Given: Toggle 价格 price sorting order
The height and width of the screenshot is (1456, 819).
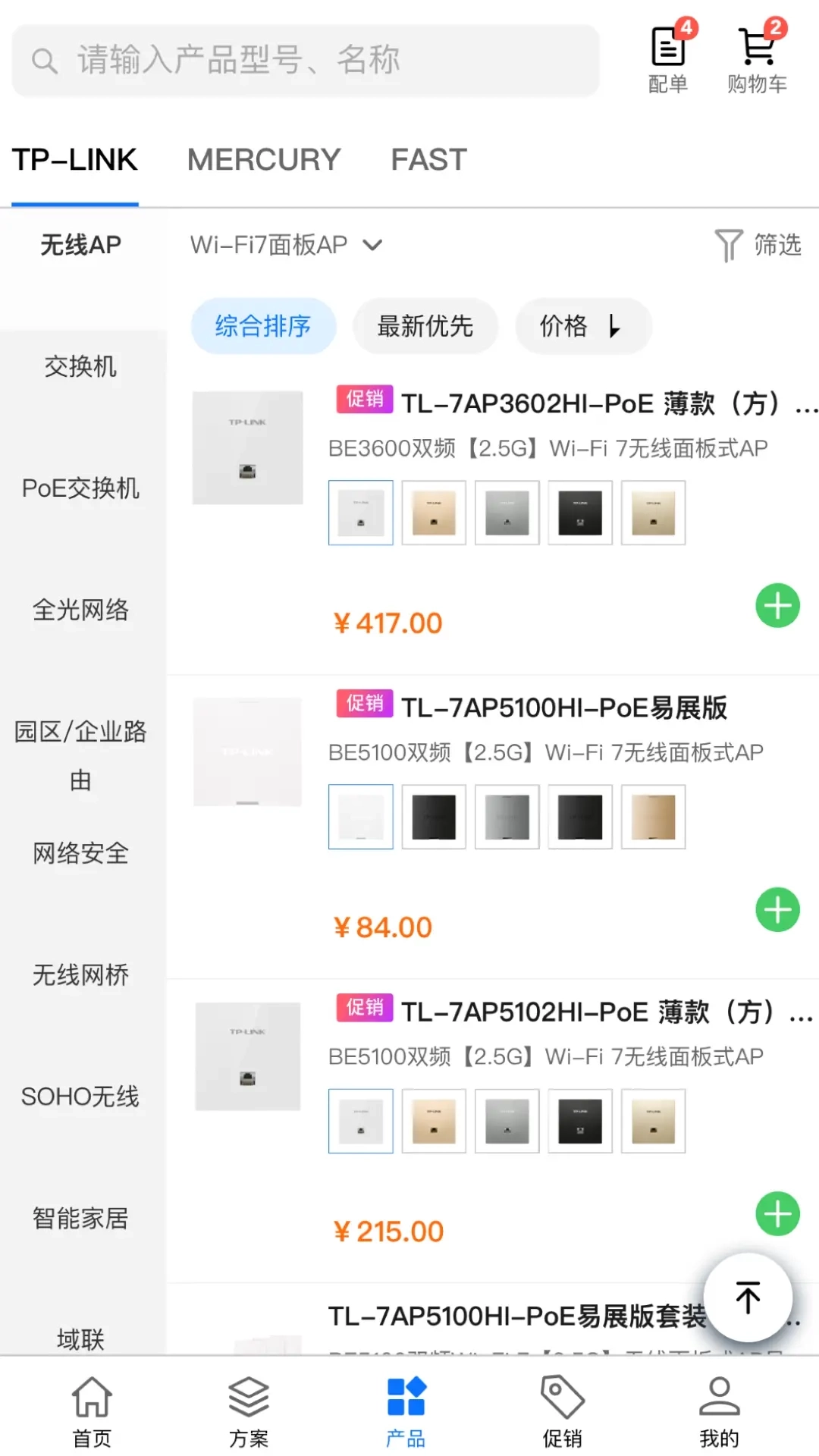Looking at the screenshot, I should pos(582,326).
